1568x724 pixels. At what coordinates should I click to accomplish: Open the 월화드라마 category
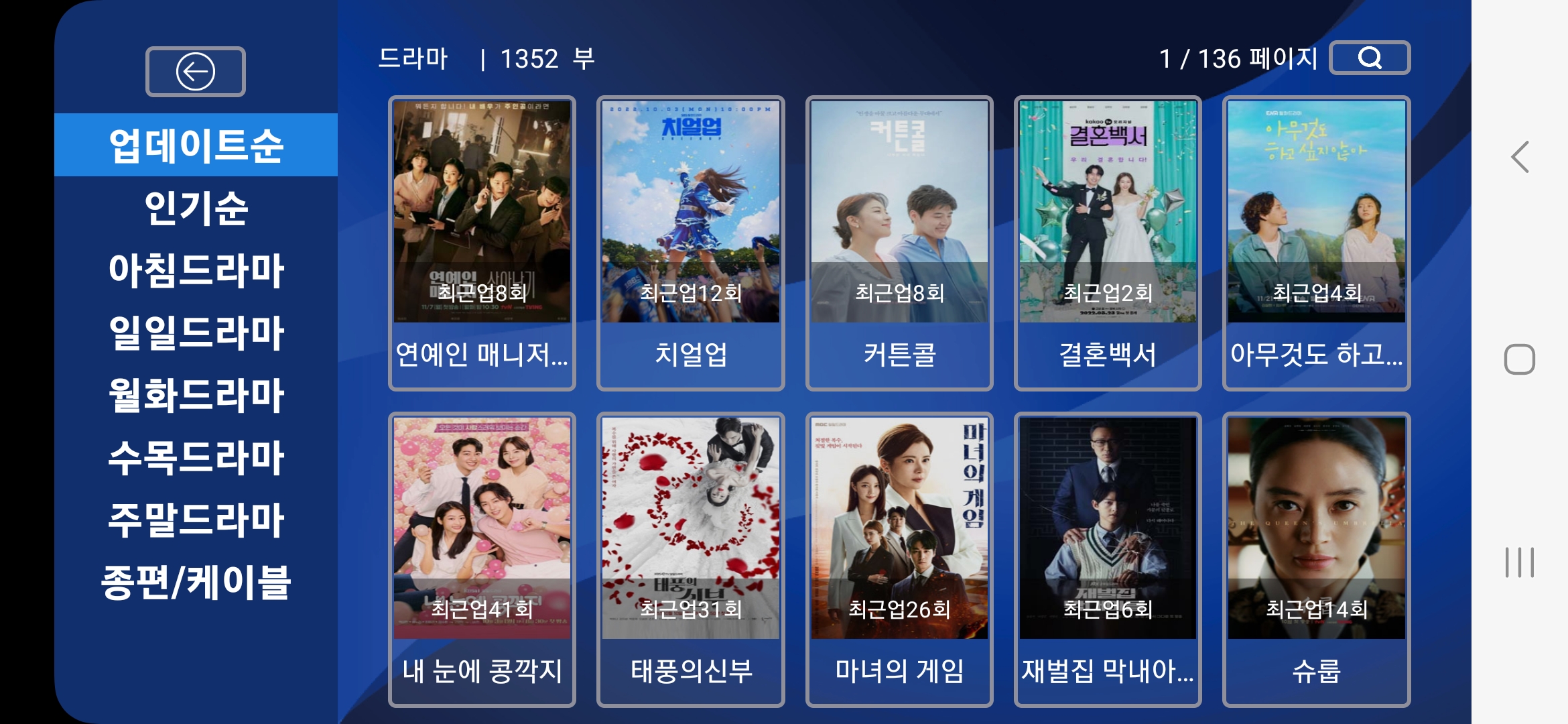(196, 395)
